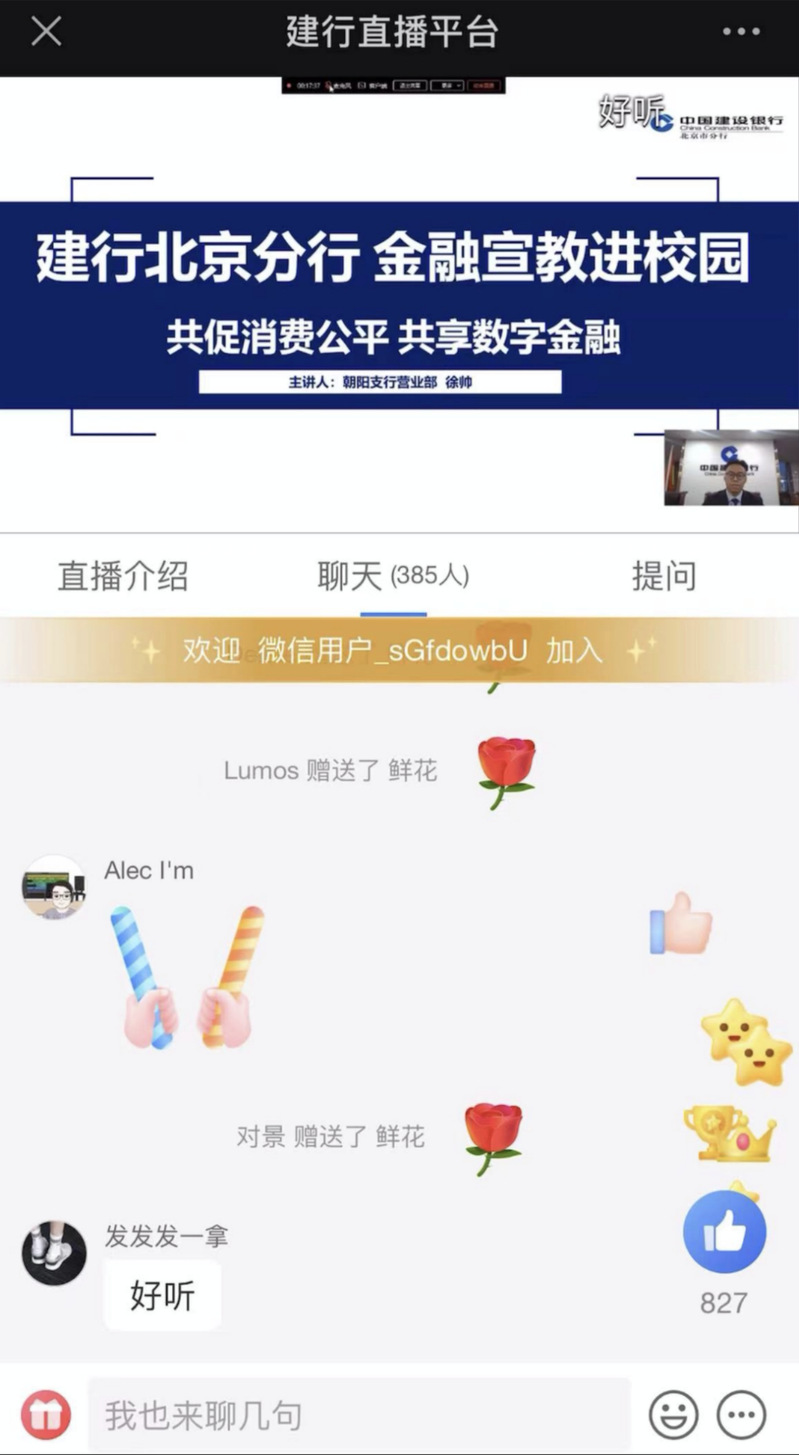Tap the 我也来聊几句 chat input
Viewport: 799px width, 1455px height.
click(360, 1415)
